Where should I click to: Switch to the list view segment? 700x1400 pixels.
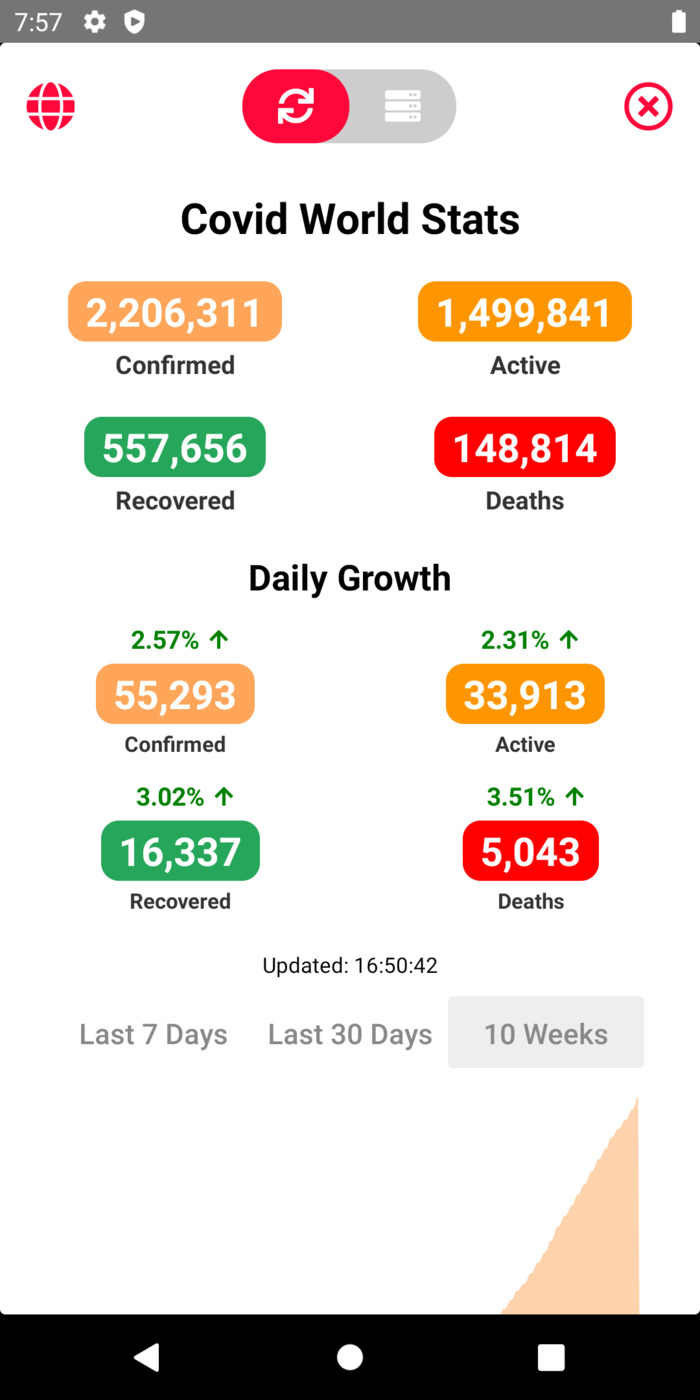(402, 106)
